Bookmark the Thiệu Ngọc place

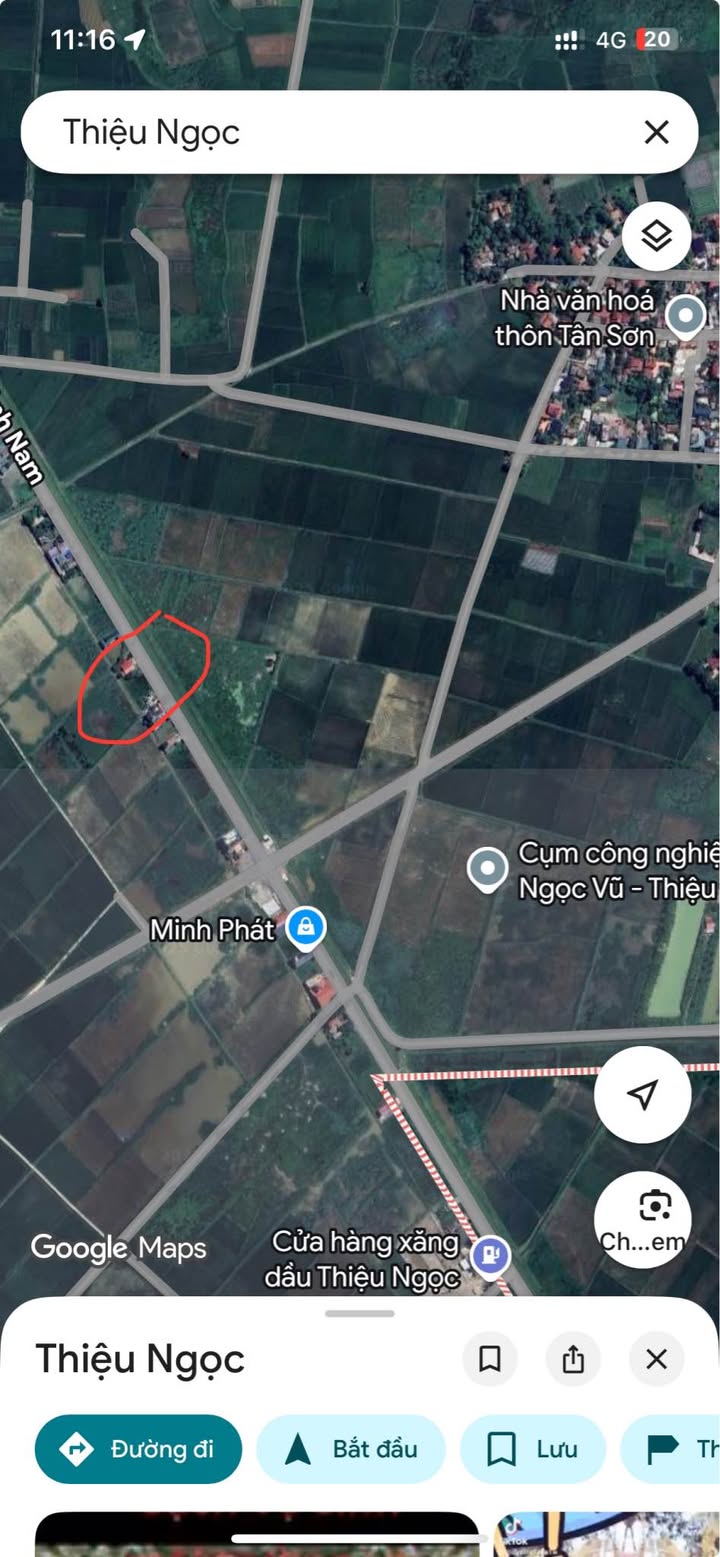point(490,1359)
